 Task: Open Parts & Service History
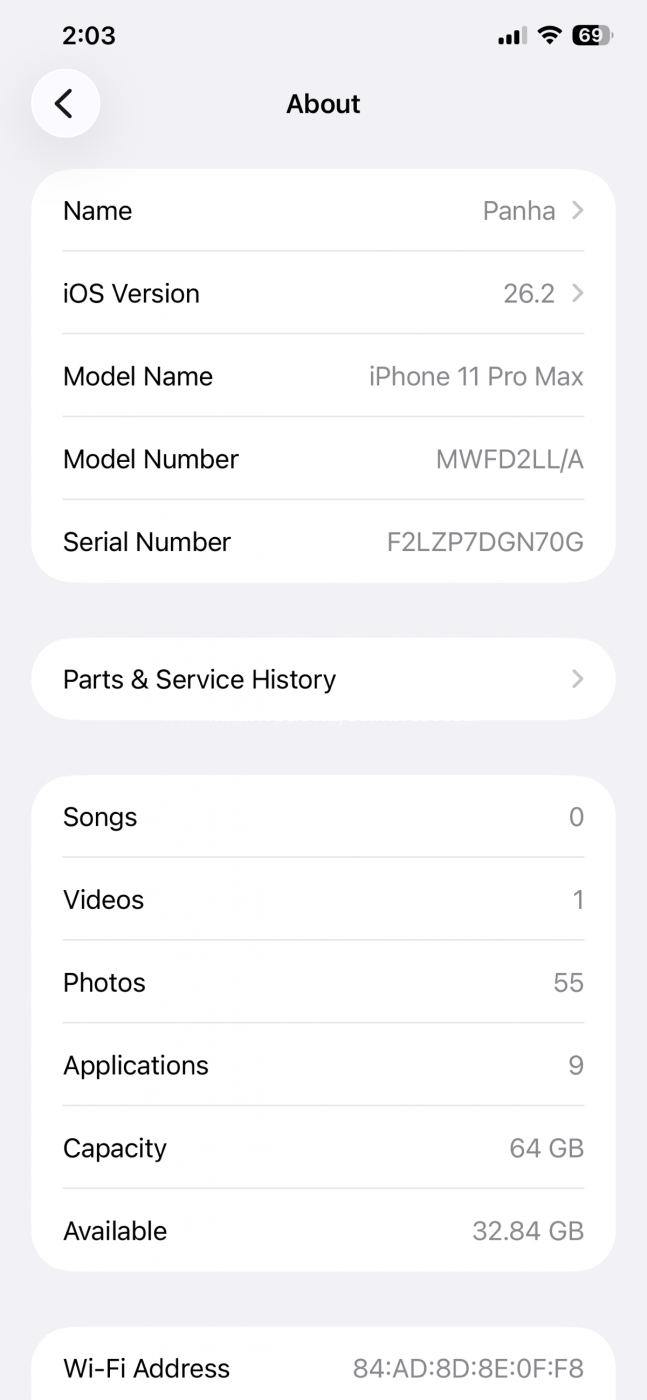tap(323, 679)
